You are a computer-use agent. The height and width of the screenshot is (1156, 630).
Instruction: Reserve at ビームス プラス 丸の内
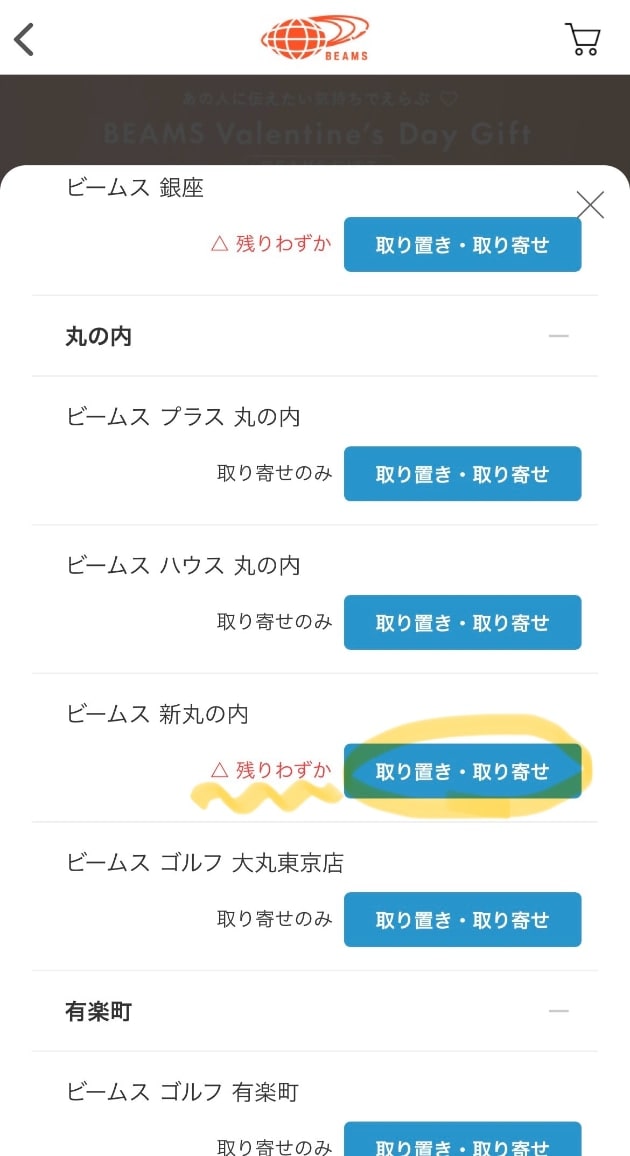click(x=463, y=473)
